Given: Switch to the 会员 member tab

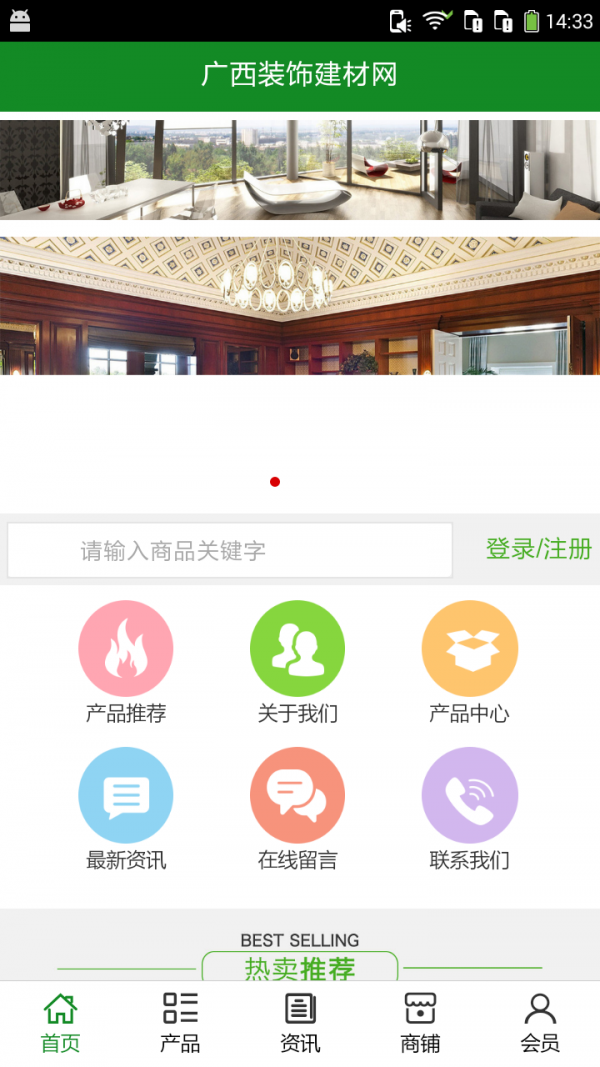Looking at the screenshot, I should [x=540, y=1023].
